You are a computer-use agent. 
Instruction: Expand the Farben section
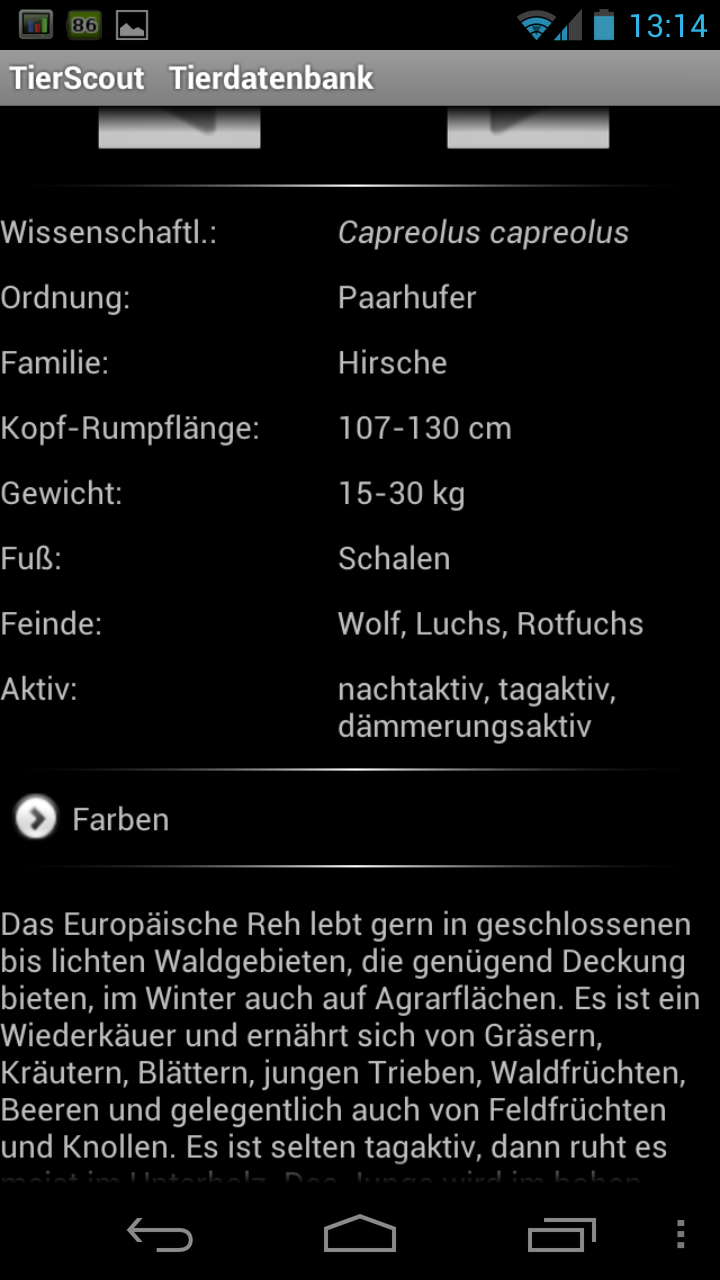[37, 819]
